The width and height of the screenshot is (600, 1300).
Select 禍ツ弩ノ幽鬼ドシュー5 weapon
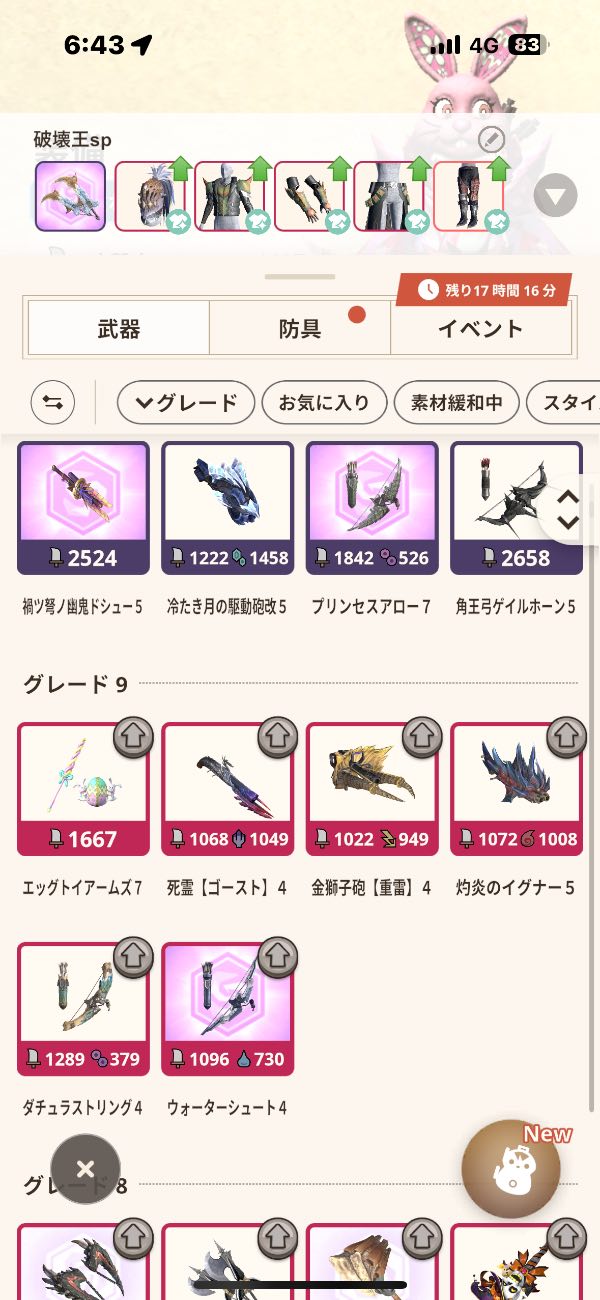tap(83, 508)
